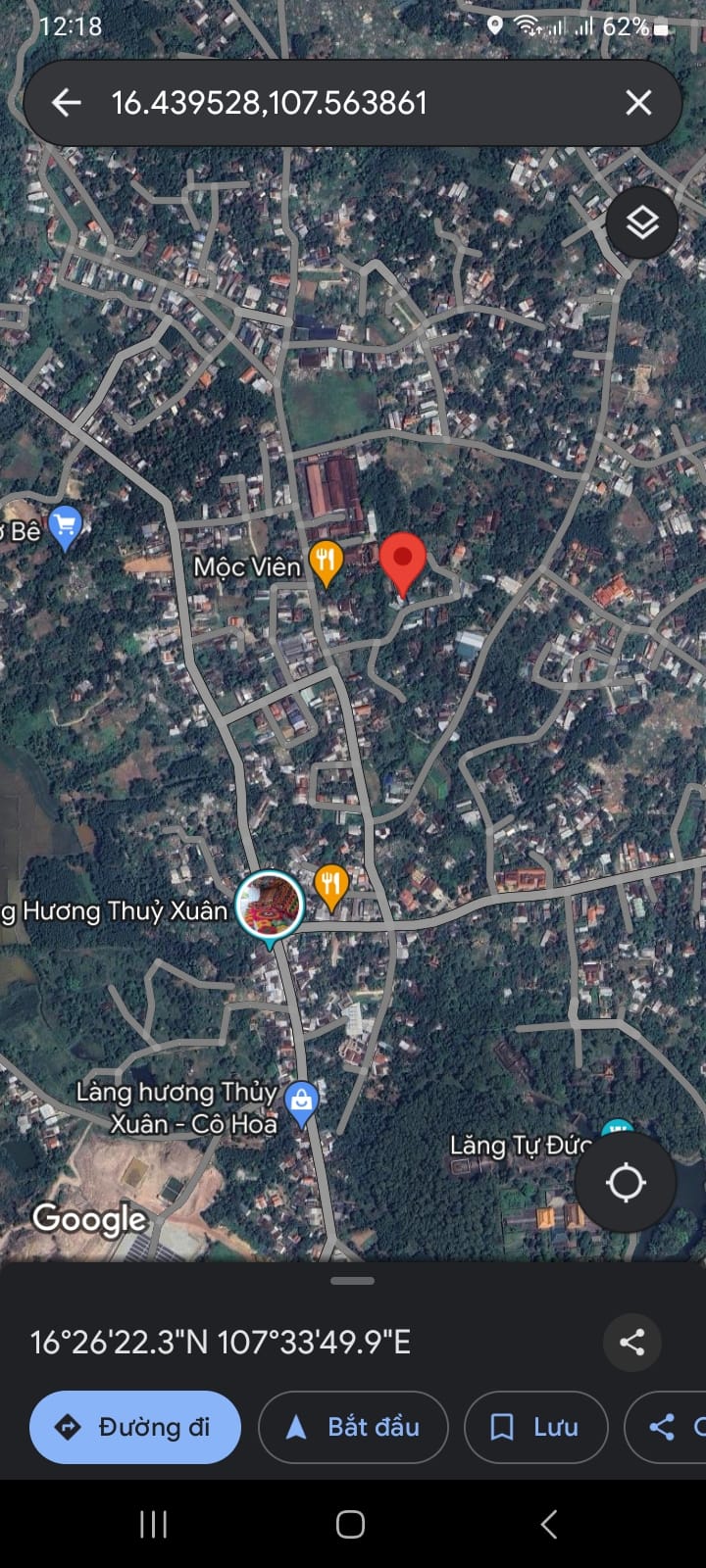The height and width of the screenshot is (1568, 706).
Task: Start navigation with Bắt đầu
Action: point(353,1427)
